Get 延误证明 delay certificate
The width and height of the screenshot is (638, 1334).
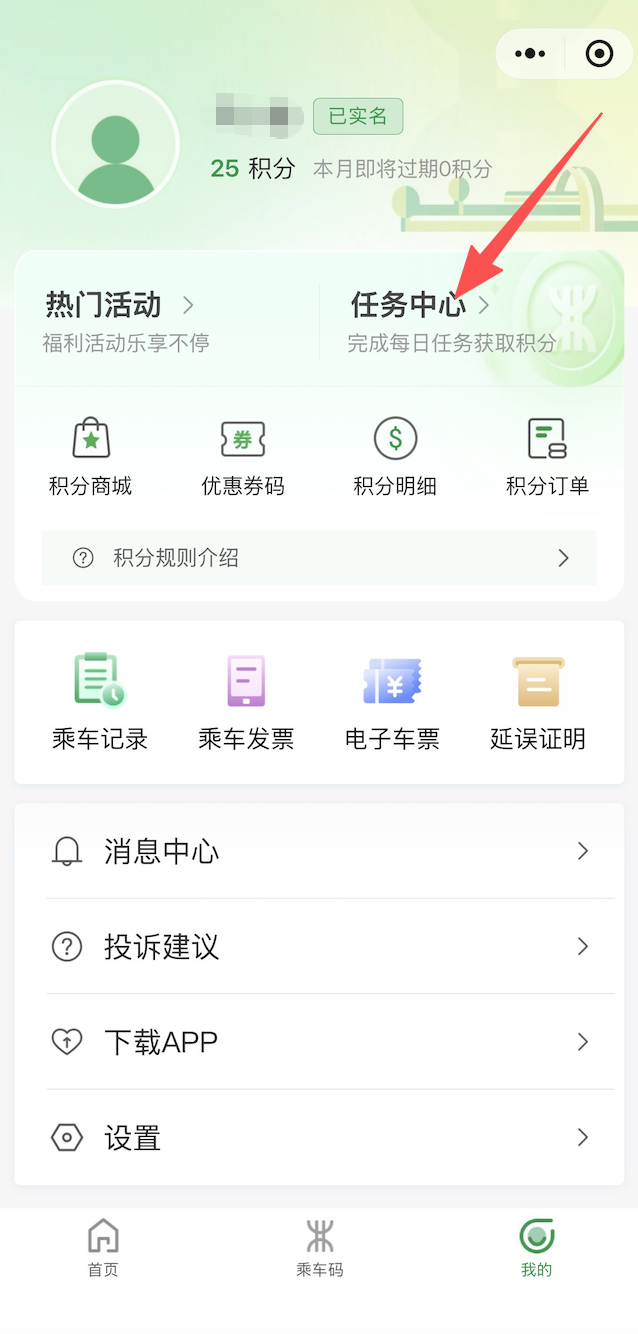point(538,702)
